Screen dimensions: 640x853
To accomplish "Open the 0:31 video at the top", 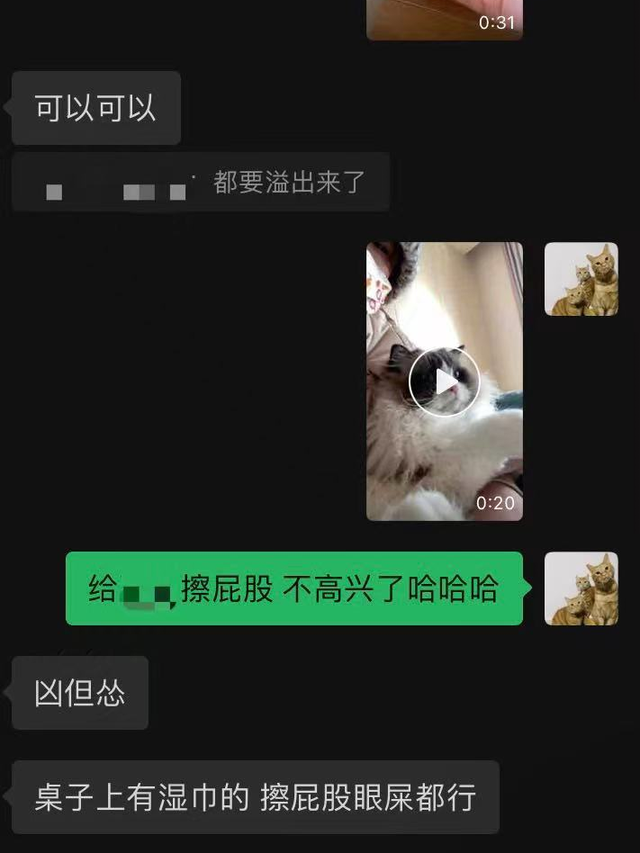I will coord(444,19).
